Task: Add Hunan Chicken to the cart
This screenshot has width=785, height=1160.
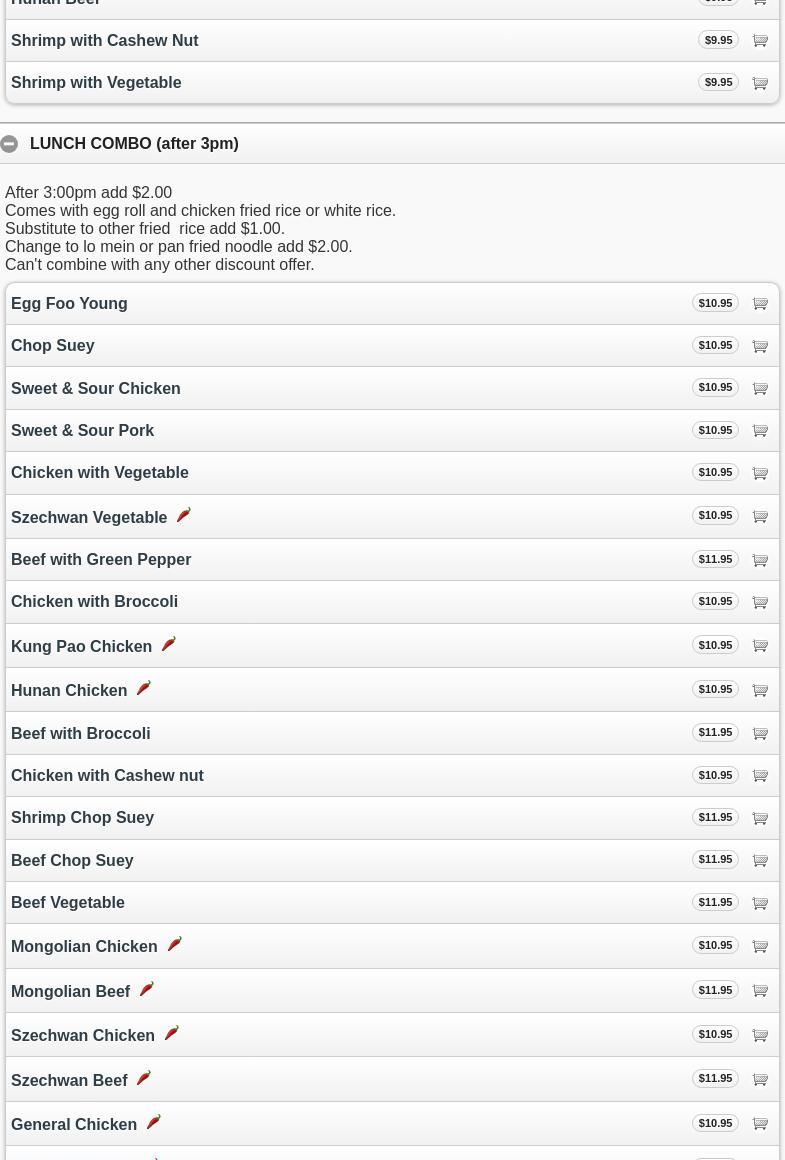Action: [x=760, y=690]
